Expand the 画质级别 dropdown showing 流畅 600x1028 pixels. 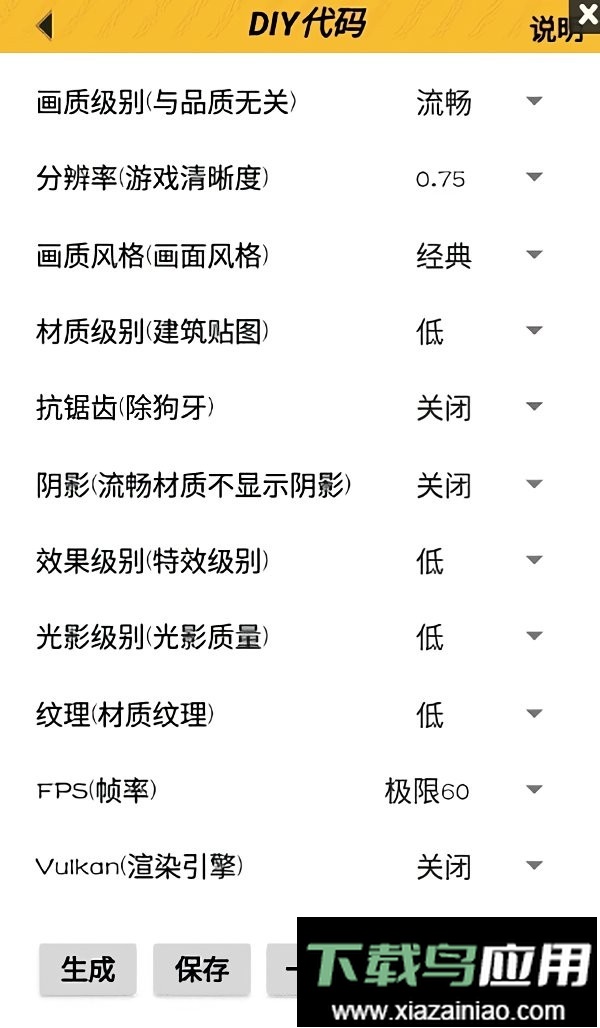coord(533,101)
